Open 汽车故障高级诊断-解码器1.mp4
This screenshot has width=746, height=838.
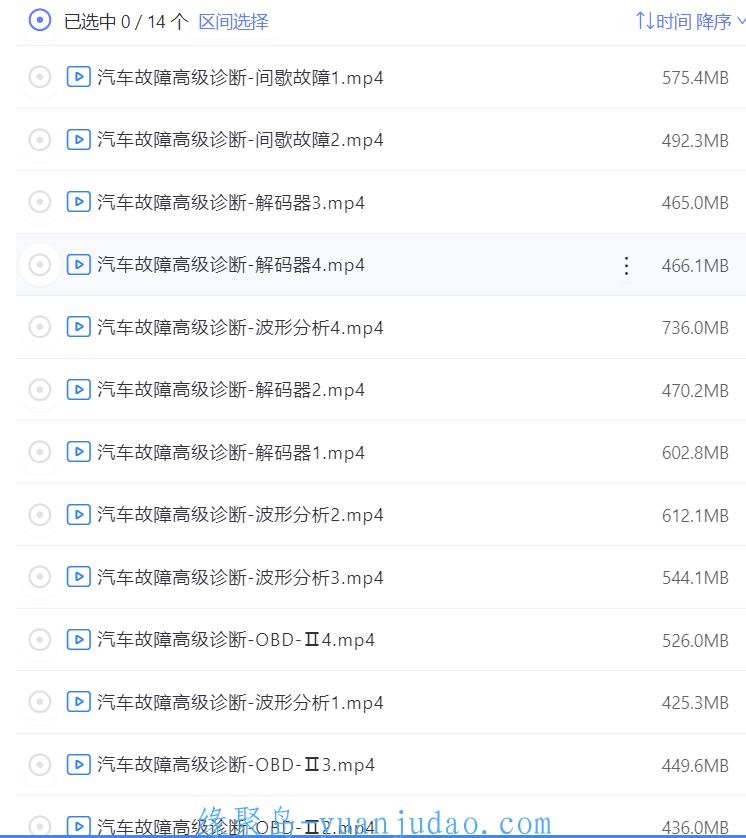231,453
